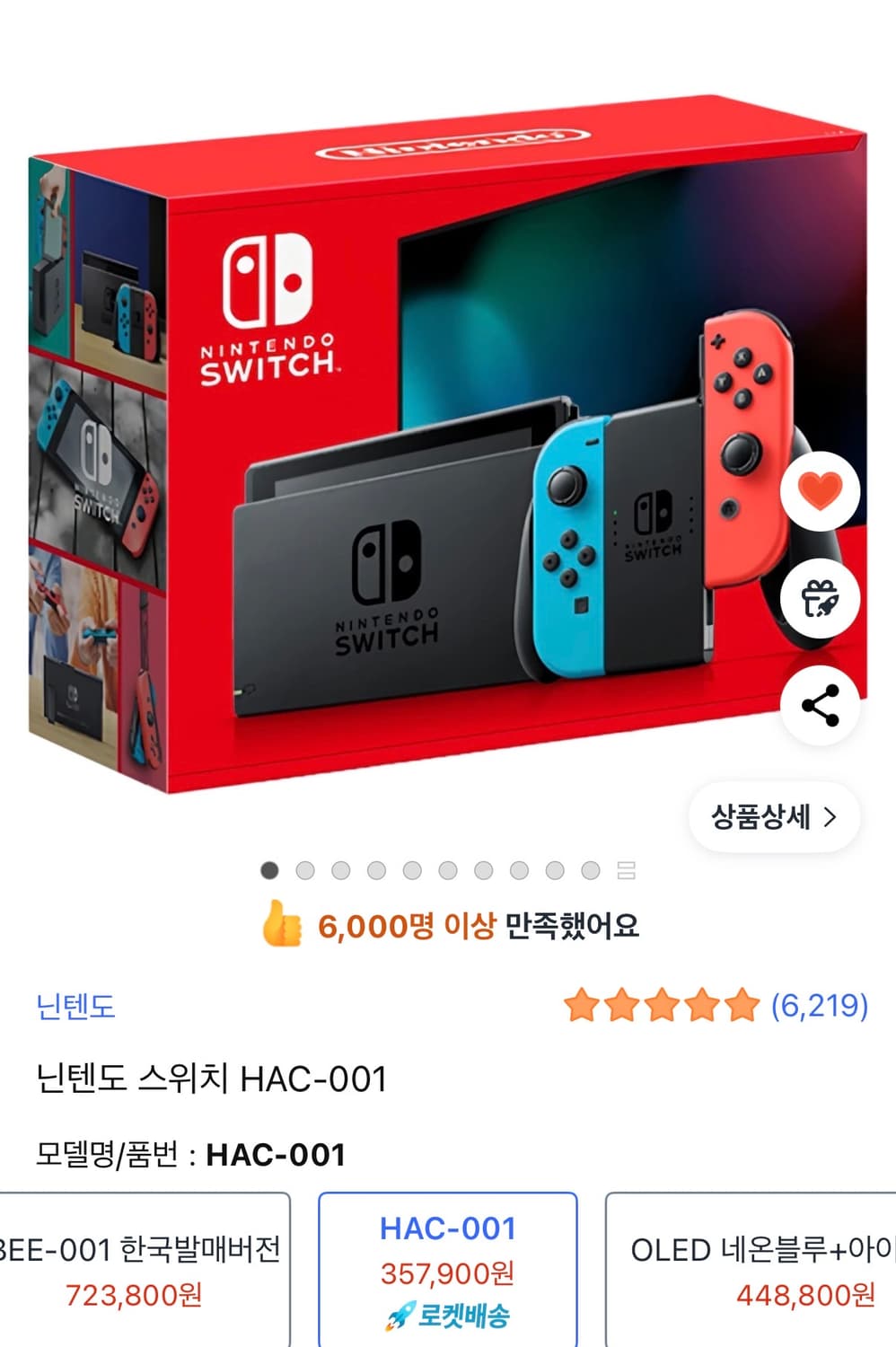
Task: Click the 로켓배송 rocket delivery icon
Action: (401, 1314)
